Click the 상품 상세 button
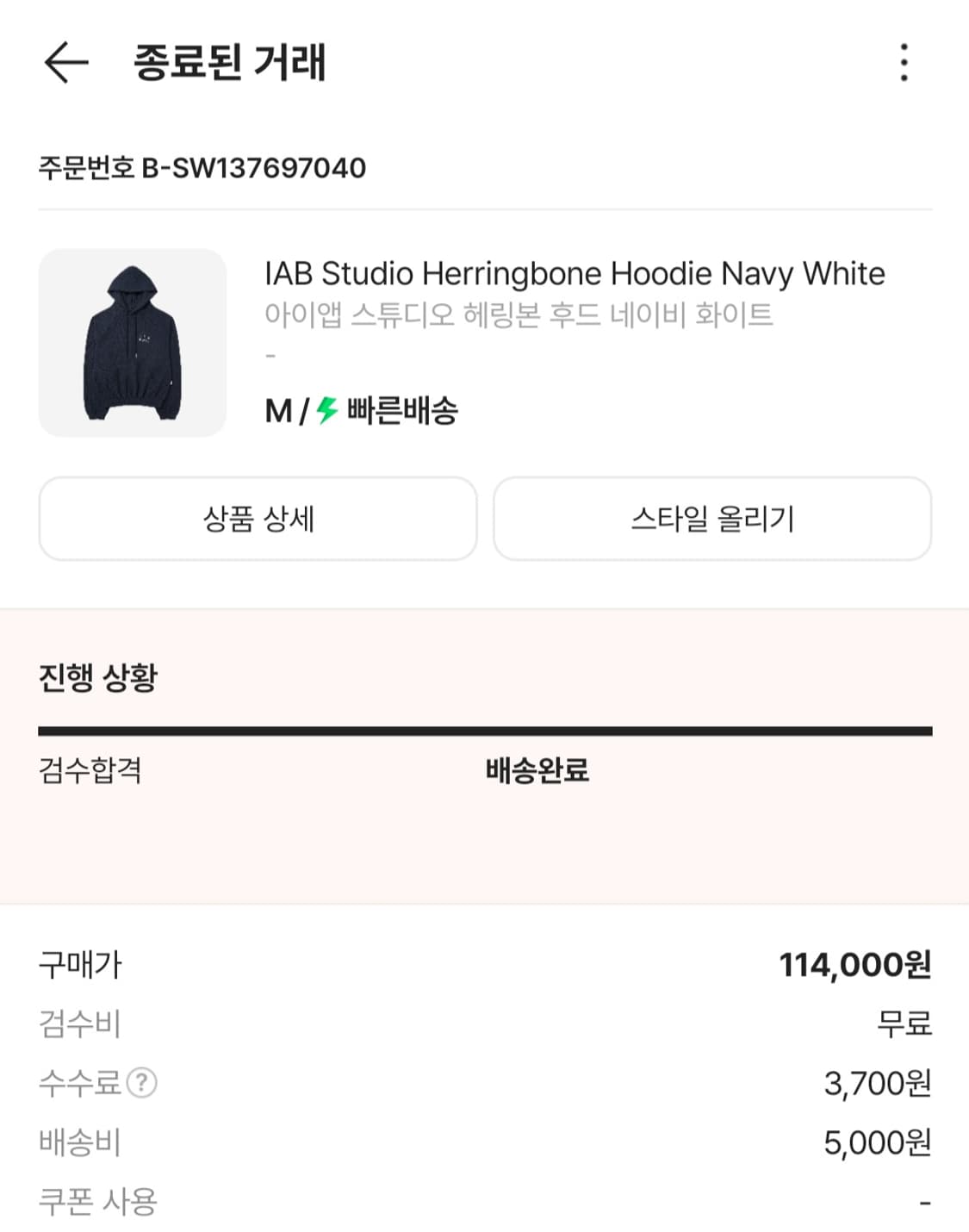This screenshot has height=1232, width=969. tap(258, 518)
